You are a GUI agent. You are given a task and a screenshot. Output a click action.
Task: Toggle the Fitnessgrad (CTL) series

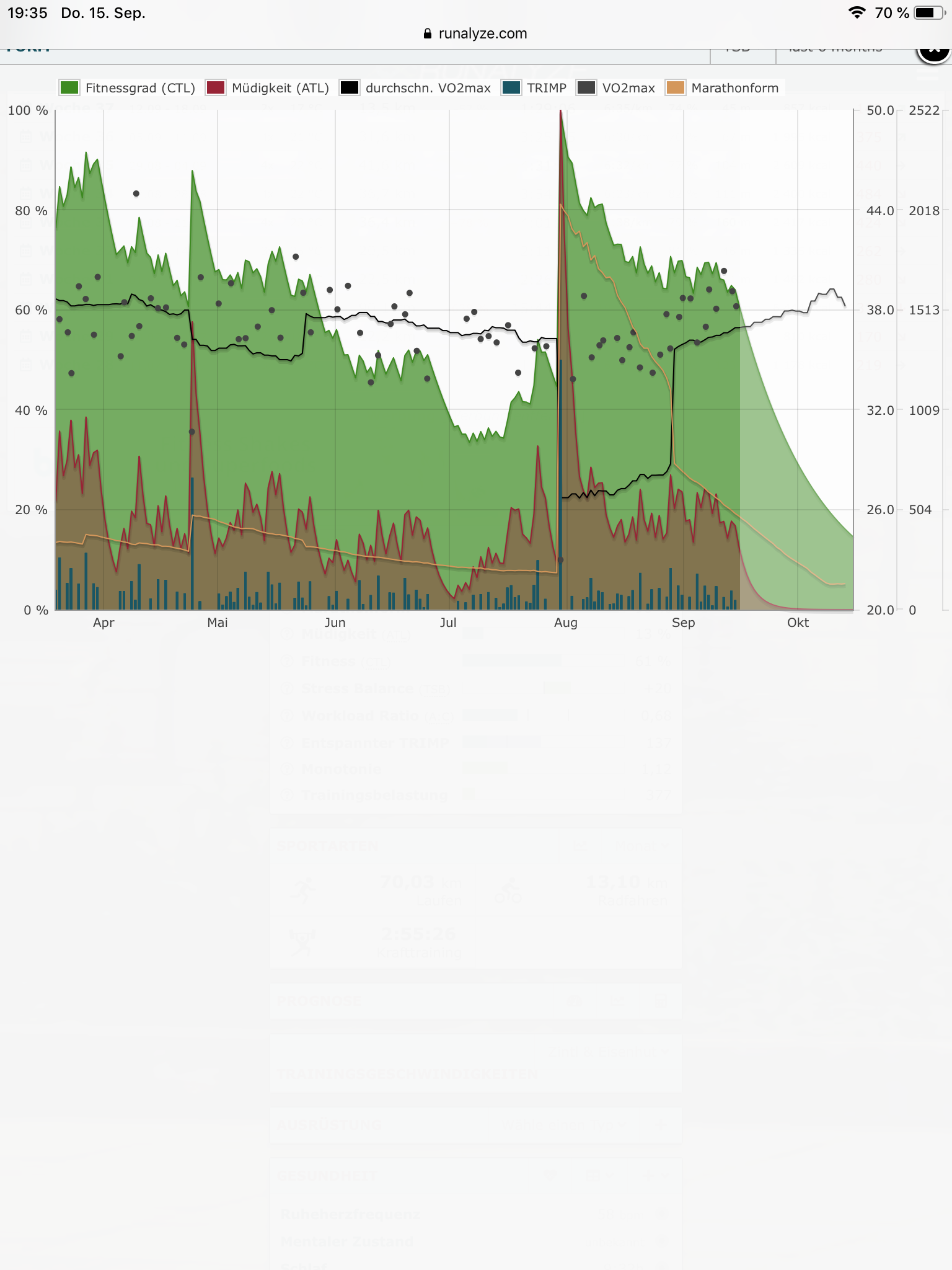128,88
